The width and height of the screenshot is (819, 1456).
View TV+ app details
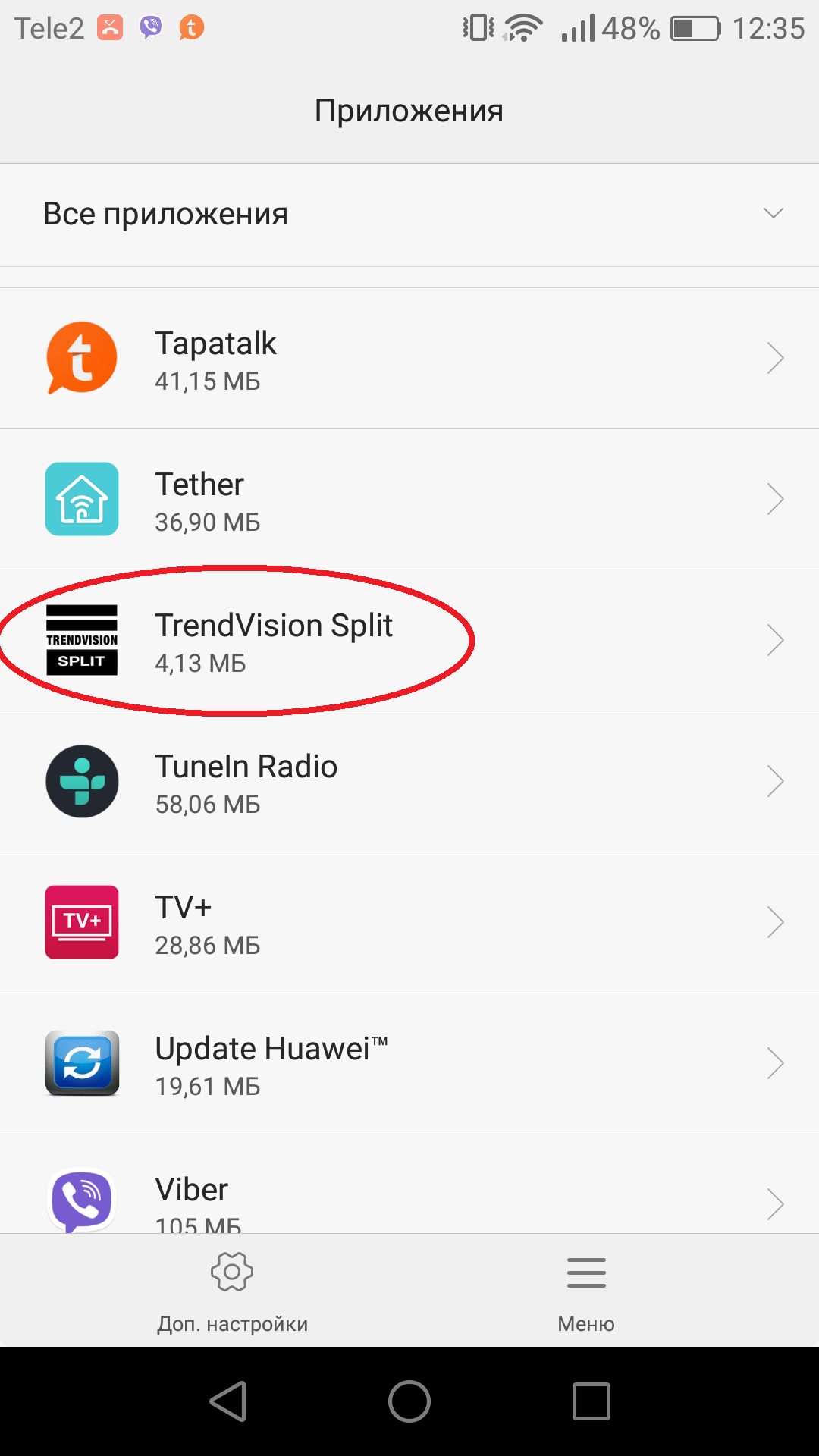click(409, 923)
